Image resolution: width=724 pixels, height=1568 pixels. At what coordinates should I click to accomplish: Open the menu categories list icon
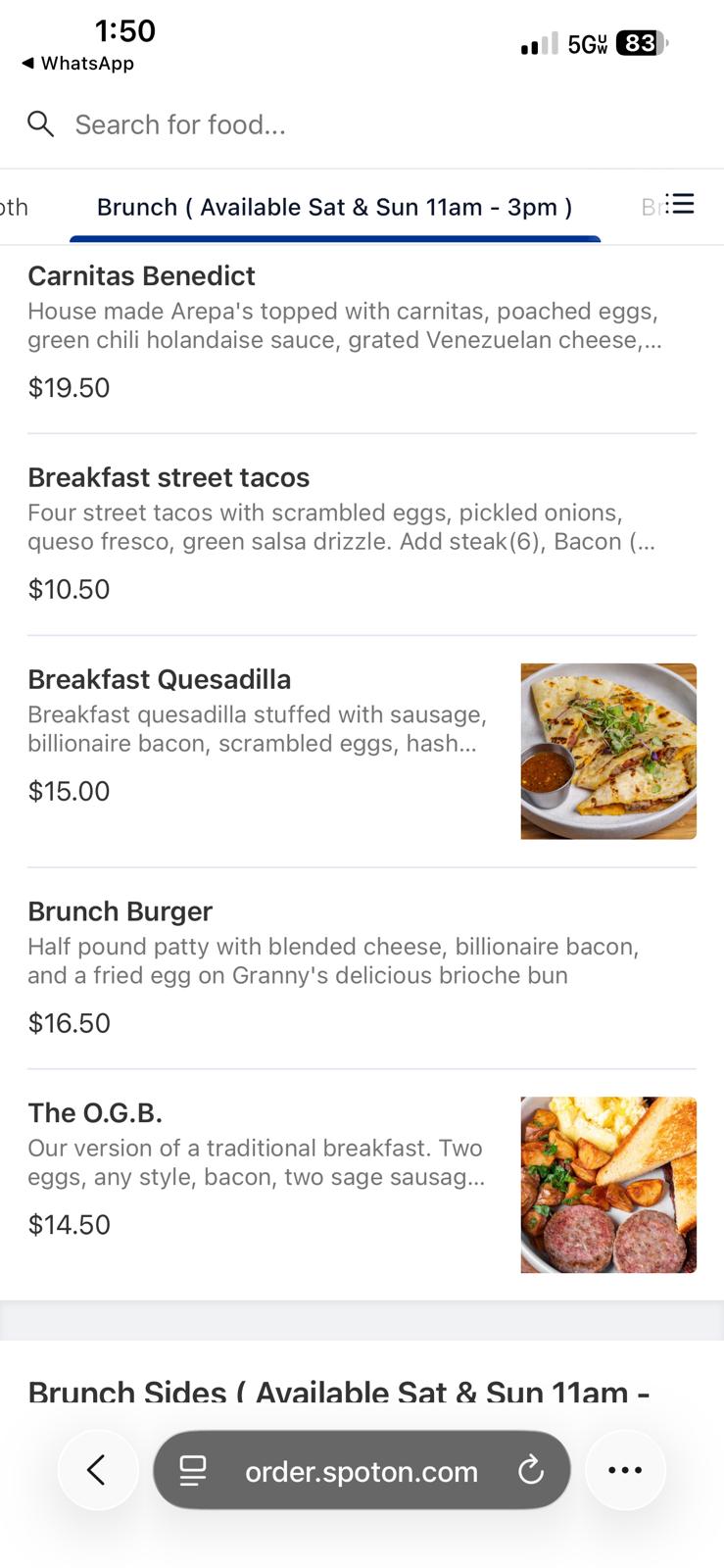[680, 204]
